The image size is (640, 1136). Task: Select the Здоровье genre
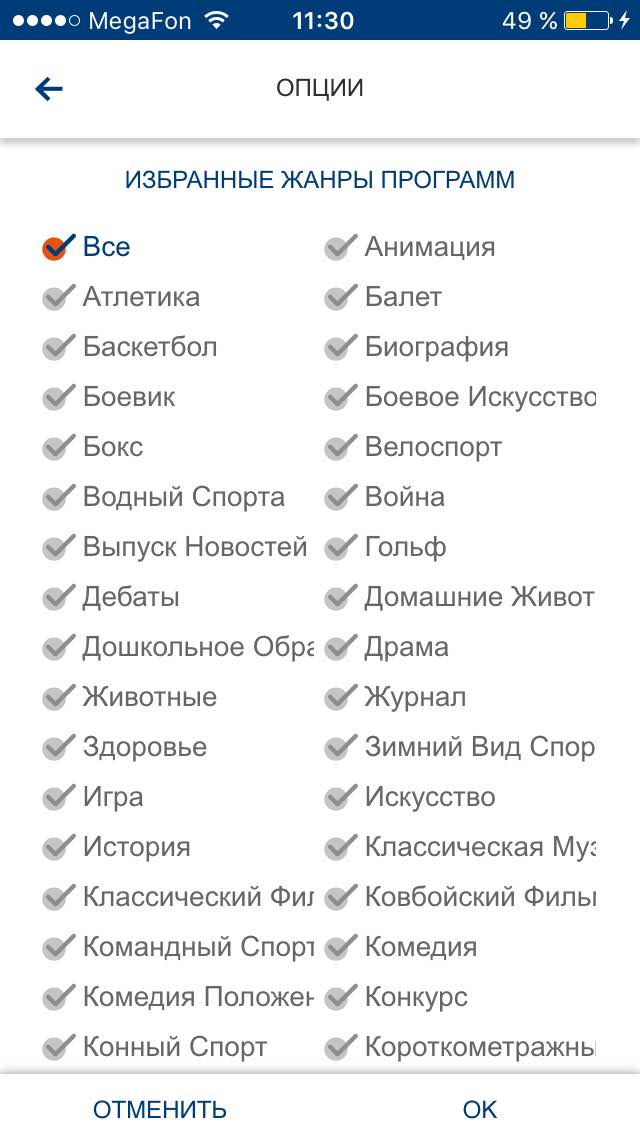point(58,747)
